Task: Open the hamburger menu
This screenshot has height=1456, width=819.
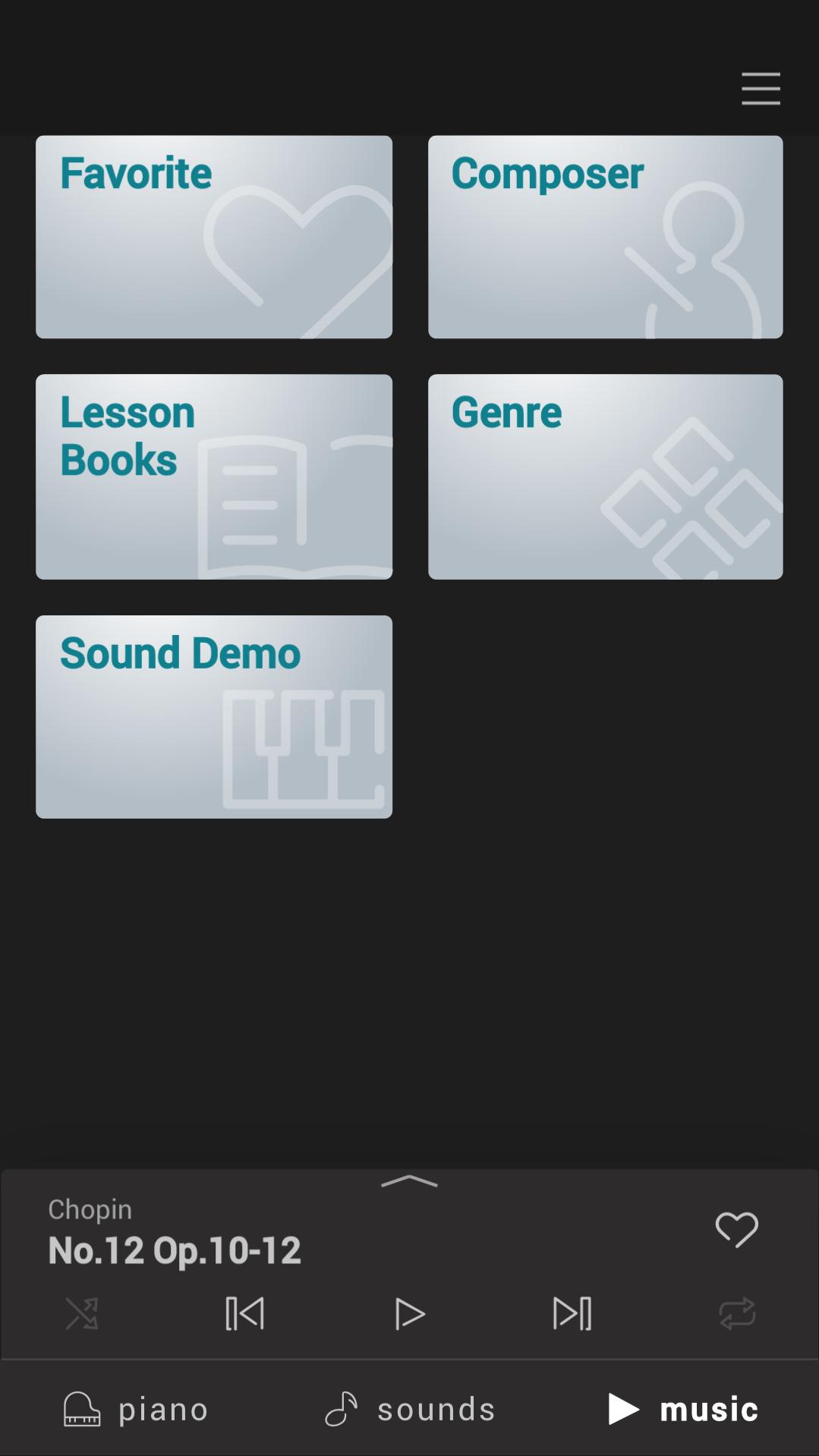Action: (x=761, y=89)
